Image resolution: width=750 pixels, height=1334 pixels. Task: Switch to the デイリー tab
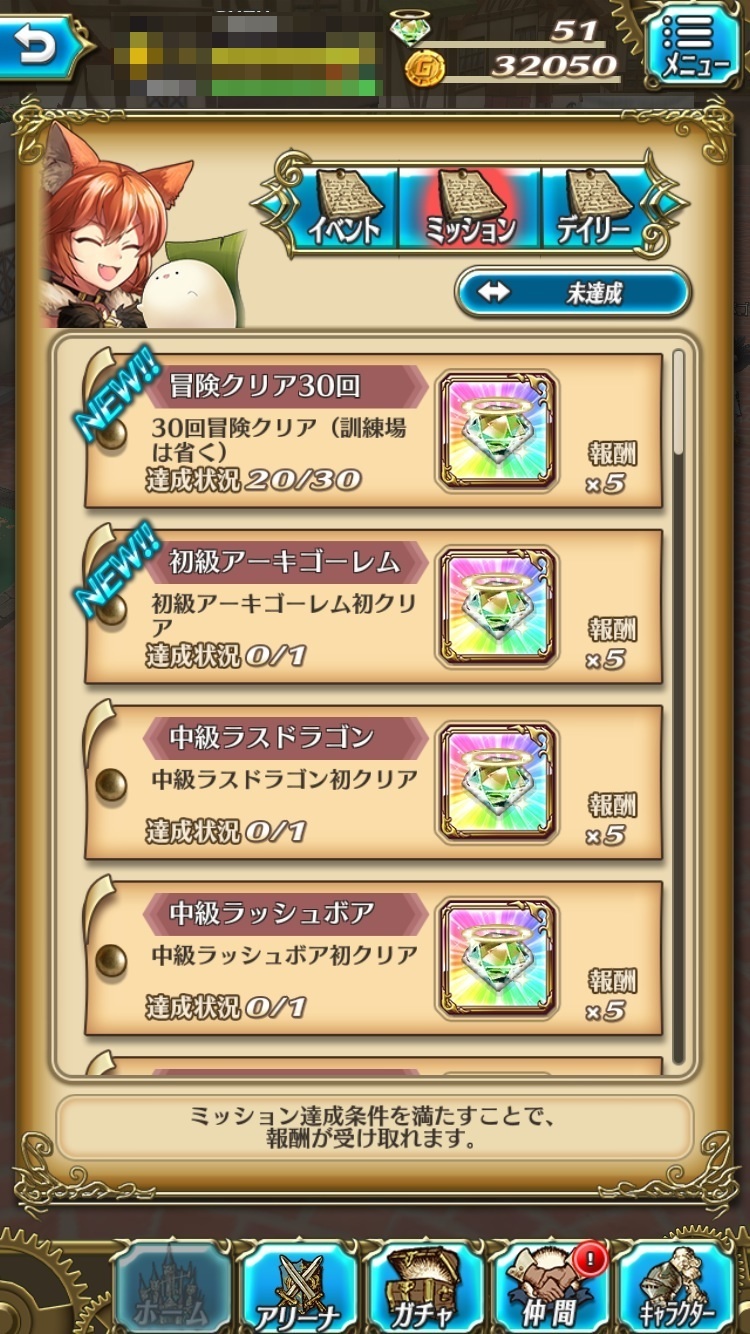tap(600, 209)
